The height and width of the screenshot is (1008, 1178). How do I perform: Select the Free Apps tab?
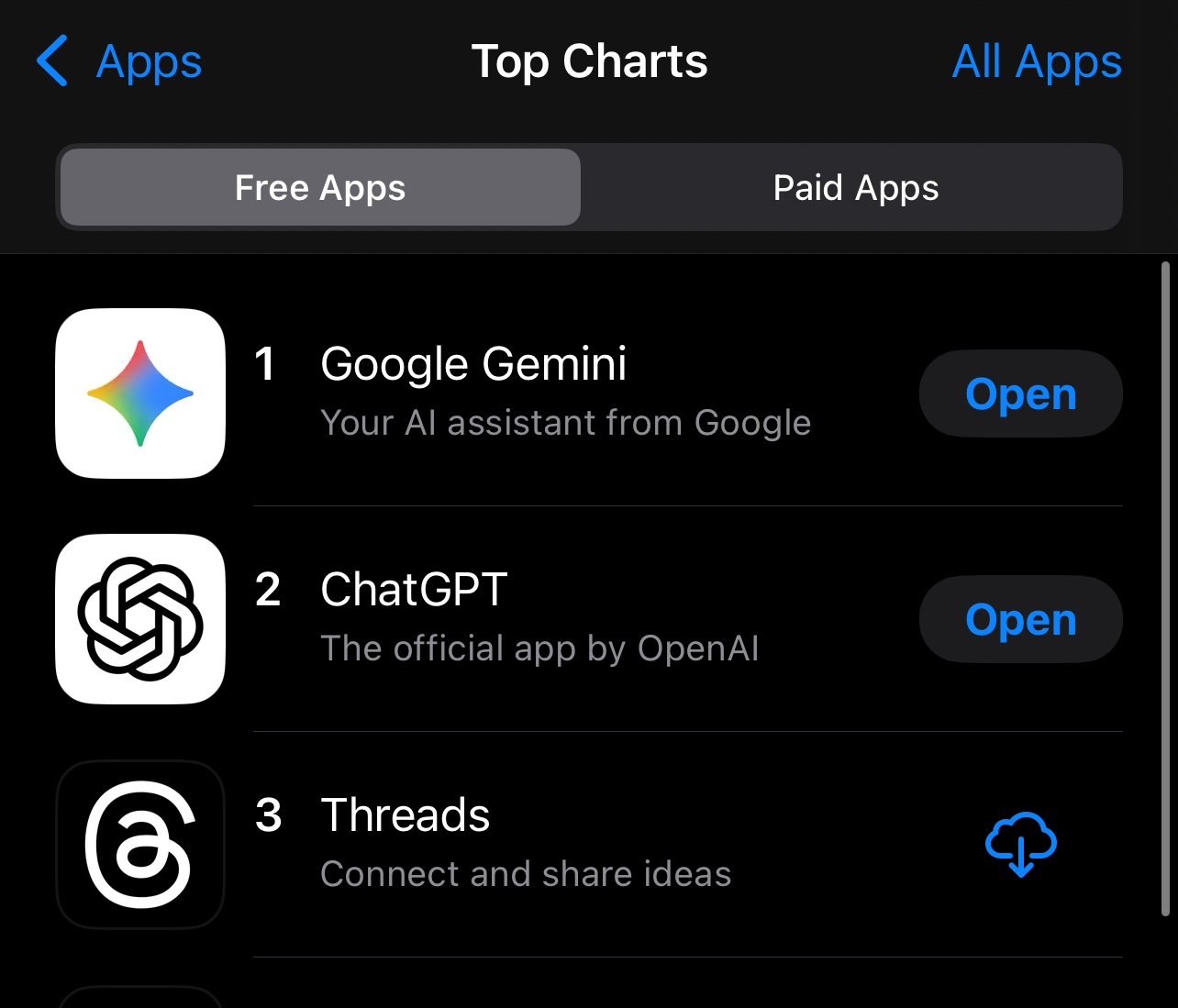point(320,188)
